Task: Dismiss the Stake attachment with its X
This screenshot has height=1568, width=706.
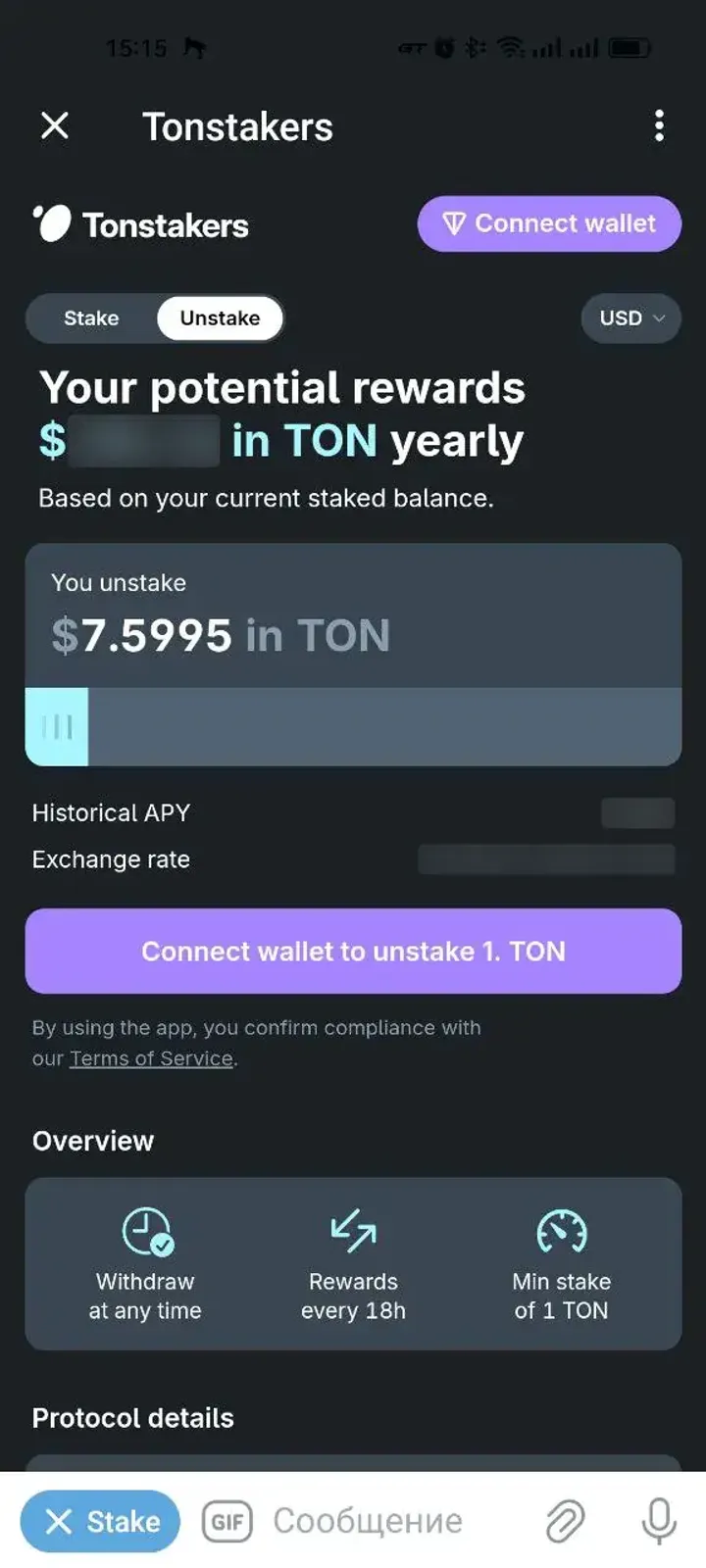Action: click(58, 1521)
